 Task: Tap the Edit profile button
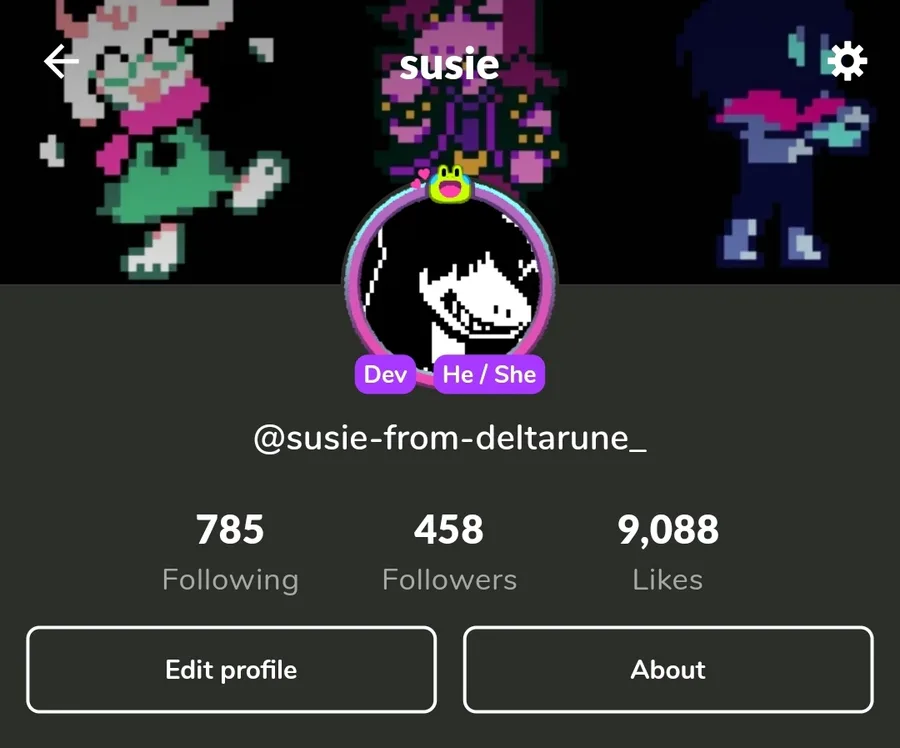tap(231, 669)
